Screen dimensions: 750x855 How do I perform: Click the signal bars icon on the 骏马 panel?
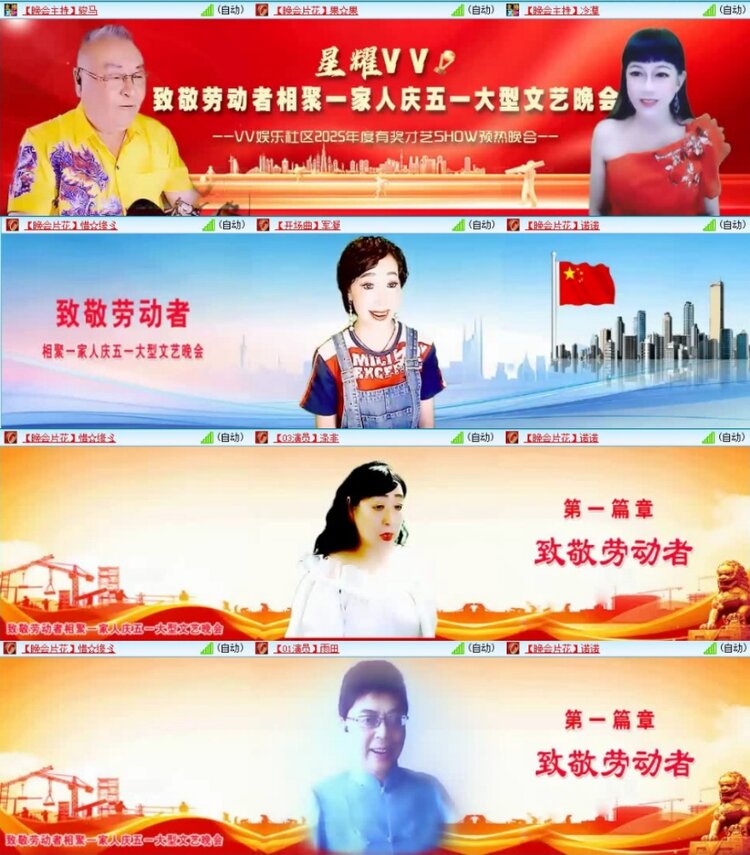[x=207, y=8]
